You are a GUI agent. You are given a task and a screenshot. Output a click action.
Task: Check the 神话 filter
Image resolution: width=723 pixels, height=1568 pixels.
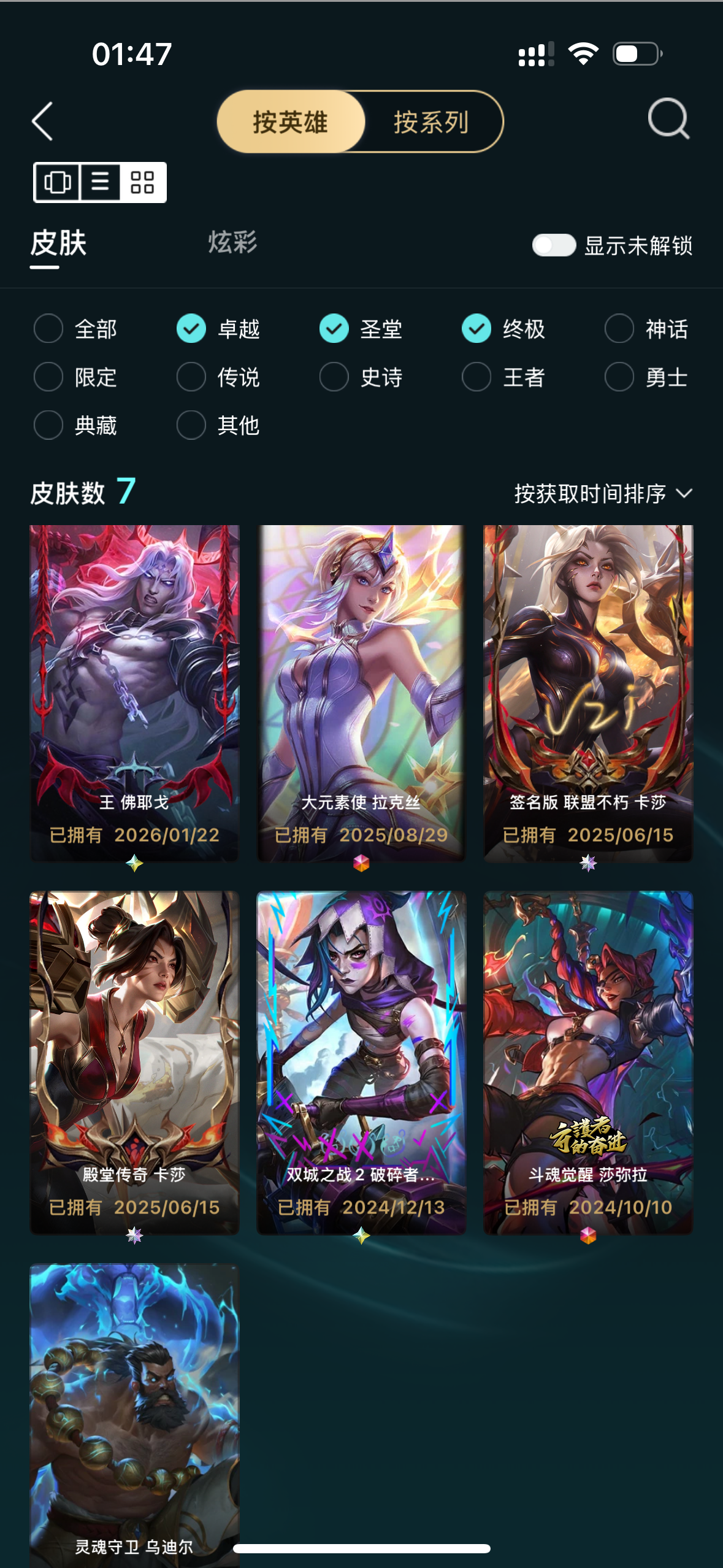click(619, 329)
